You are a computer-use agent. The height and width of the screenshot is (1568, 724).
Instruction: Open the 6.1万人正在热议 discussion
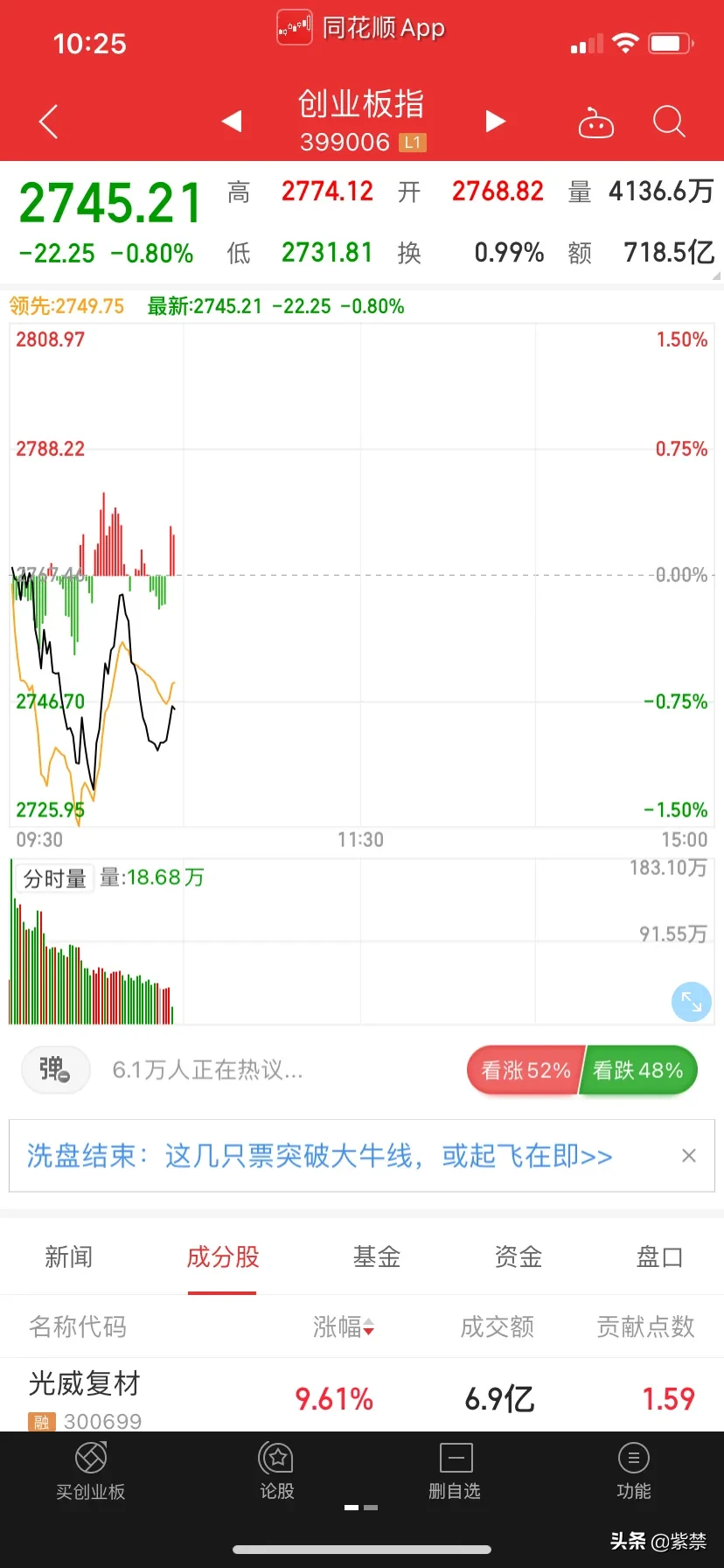click(x=207, y=1070)
